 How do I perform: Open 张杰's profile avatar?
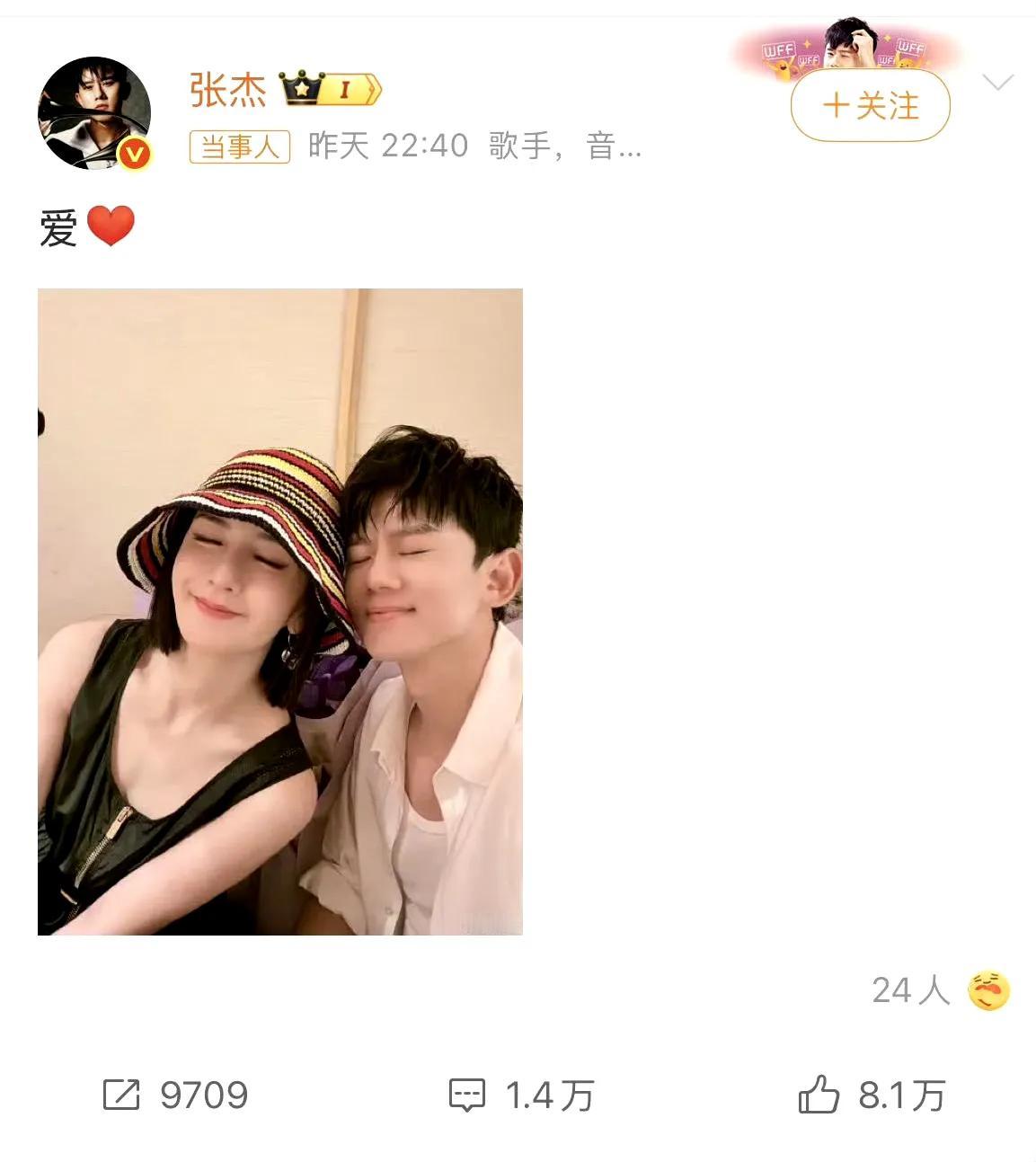click(x=93, y=113)
